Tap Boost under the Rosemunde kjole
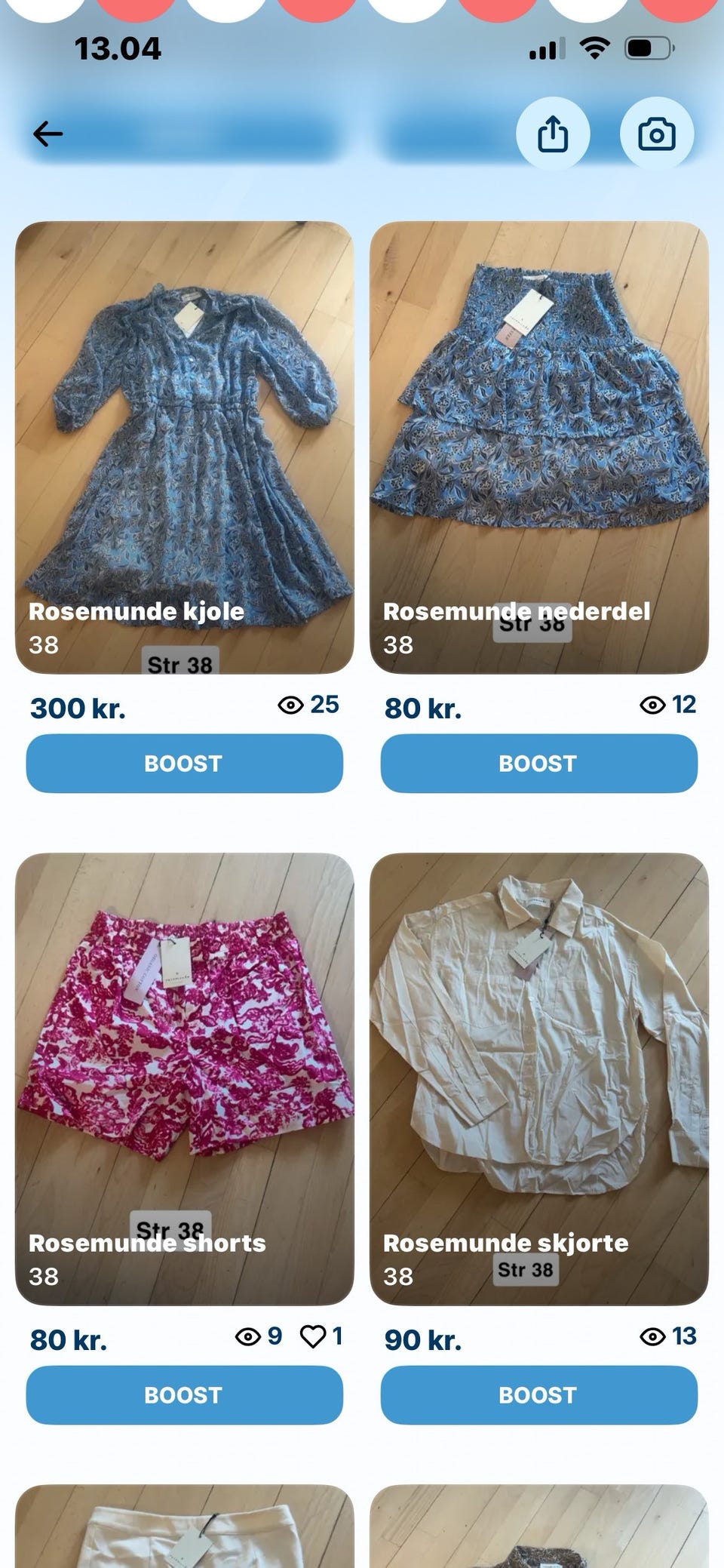Viewport: 724px width, 1568px height. pos(183,764)
